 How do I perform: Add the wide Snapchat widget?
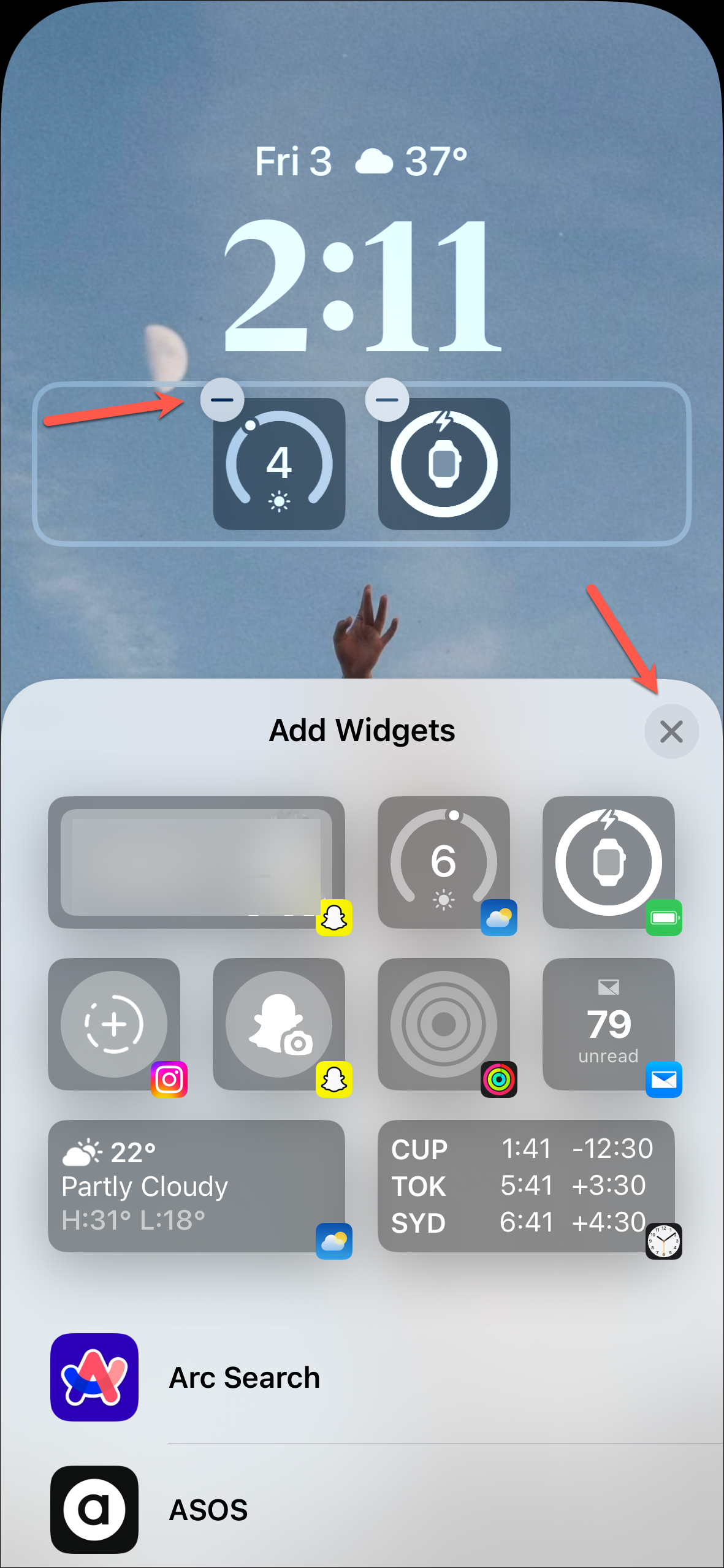[x=196, y=862]
